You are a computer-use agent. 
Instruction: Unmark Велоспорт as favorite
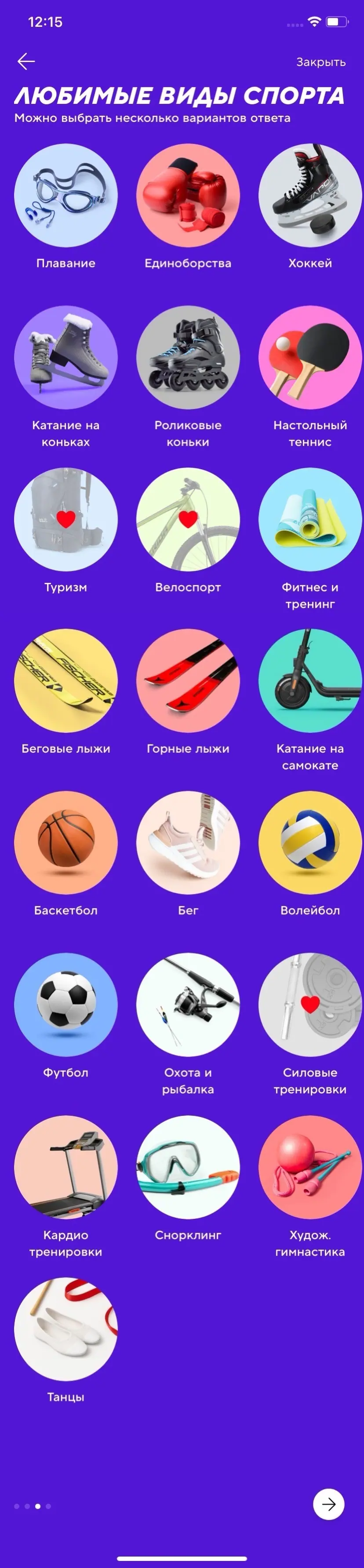(x=188, y=519)
